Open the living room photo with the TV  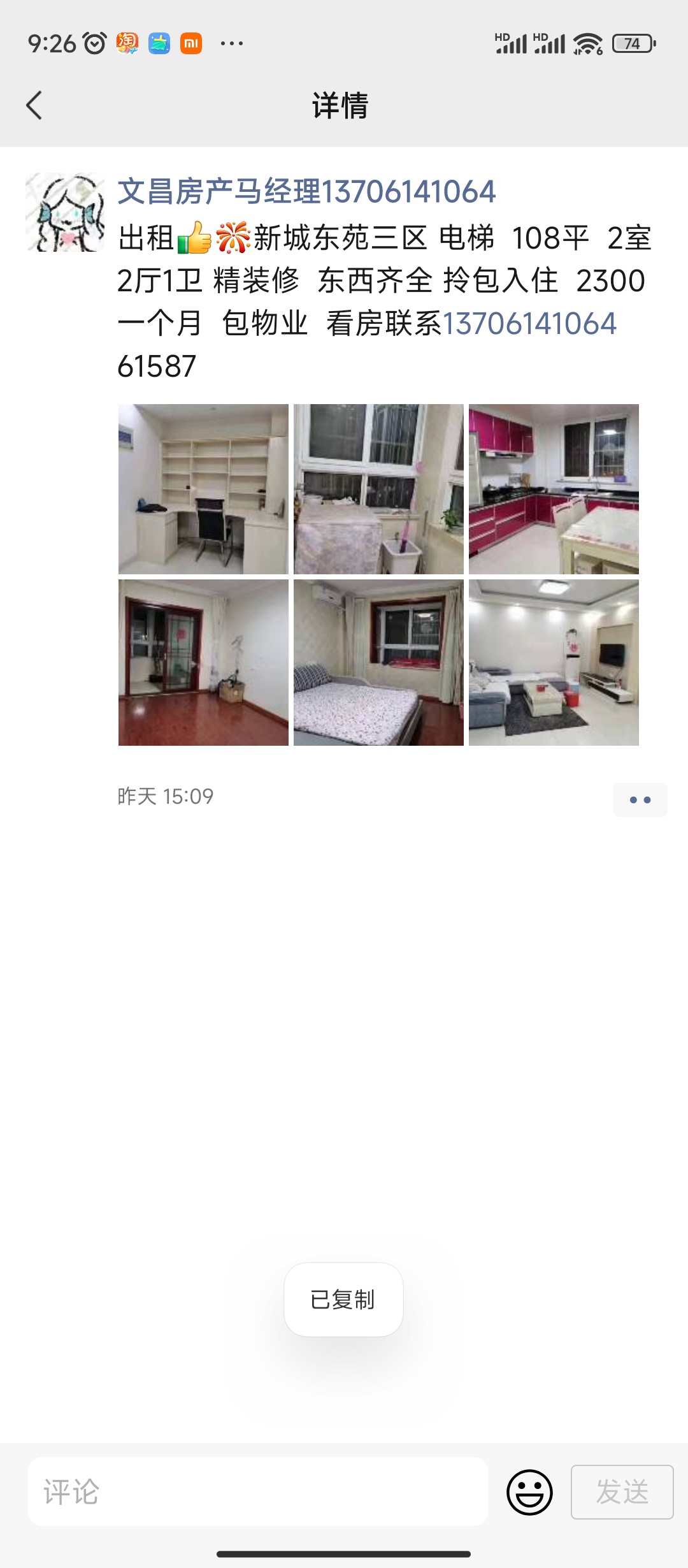tap(554, 663)
